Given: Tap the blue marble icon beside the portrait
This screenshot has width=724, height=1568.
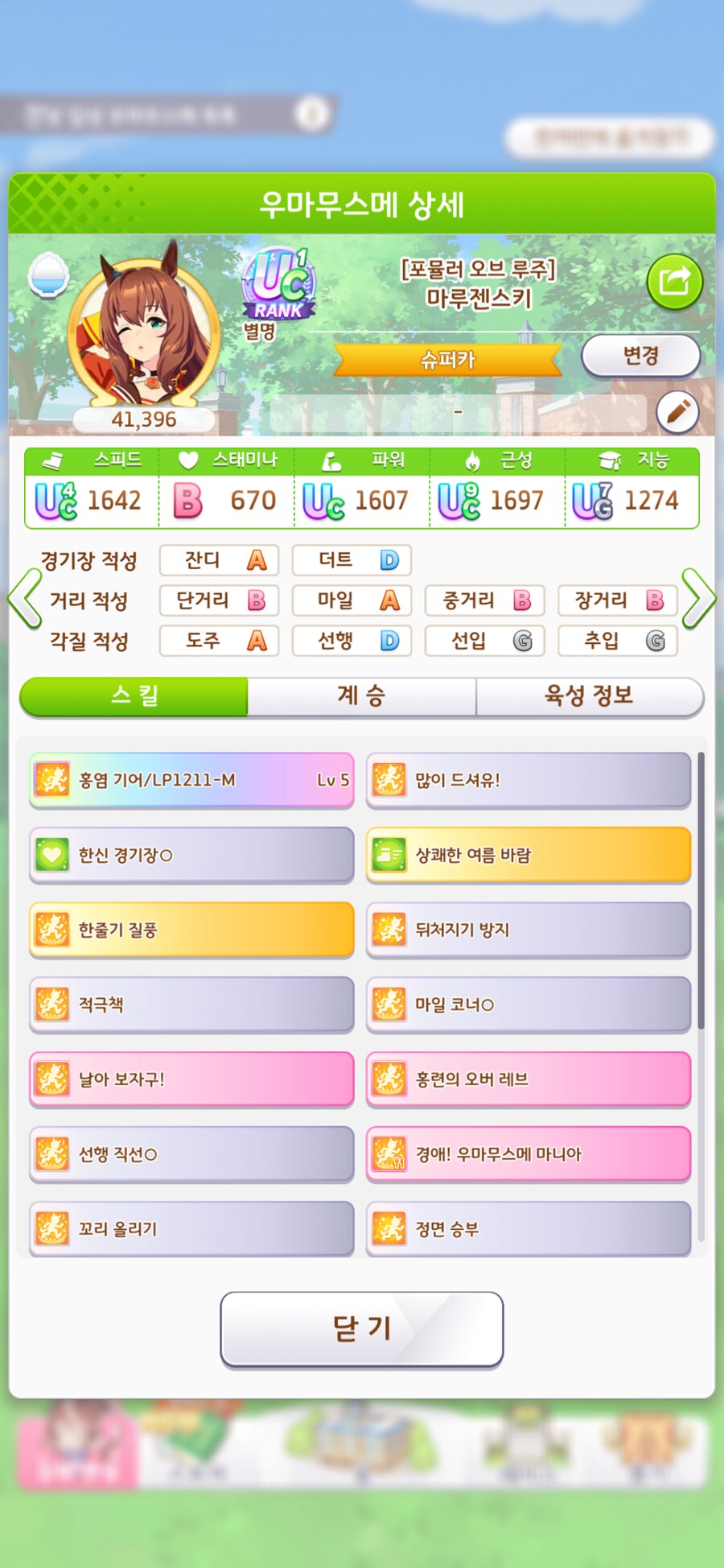Looking at the screenshot, I should click(50, 274).
